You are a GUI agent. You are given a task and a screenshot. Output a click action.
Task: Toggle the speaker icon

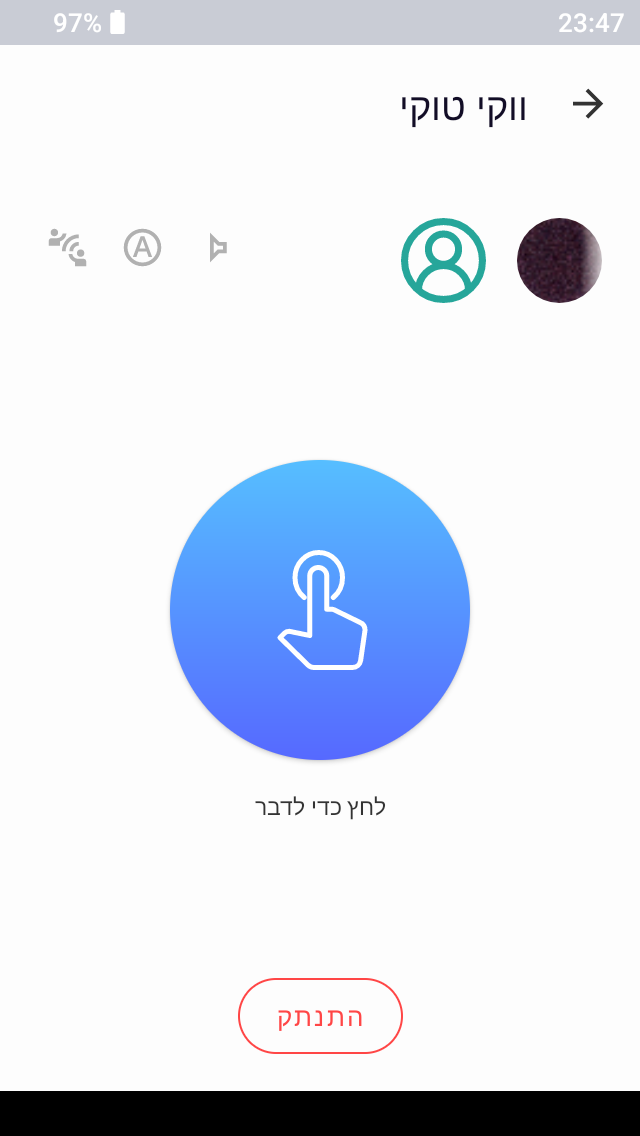point(217,248)
